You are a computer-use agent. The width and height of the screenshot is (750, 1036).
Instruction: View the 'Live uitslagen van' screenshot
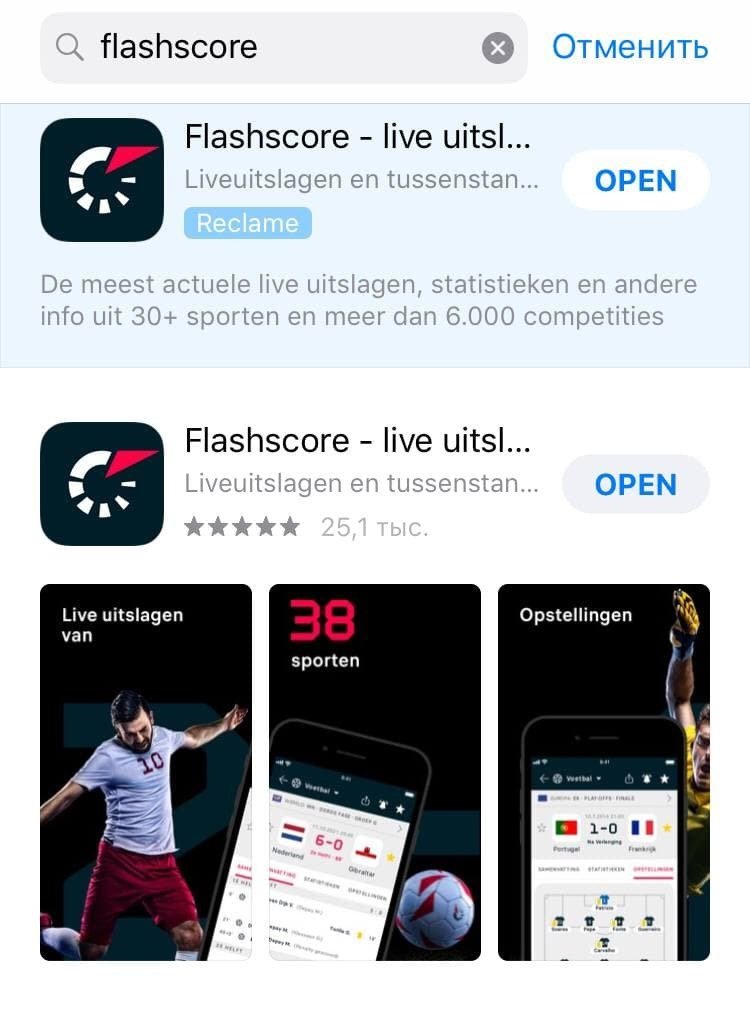(146, 772)
